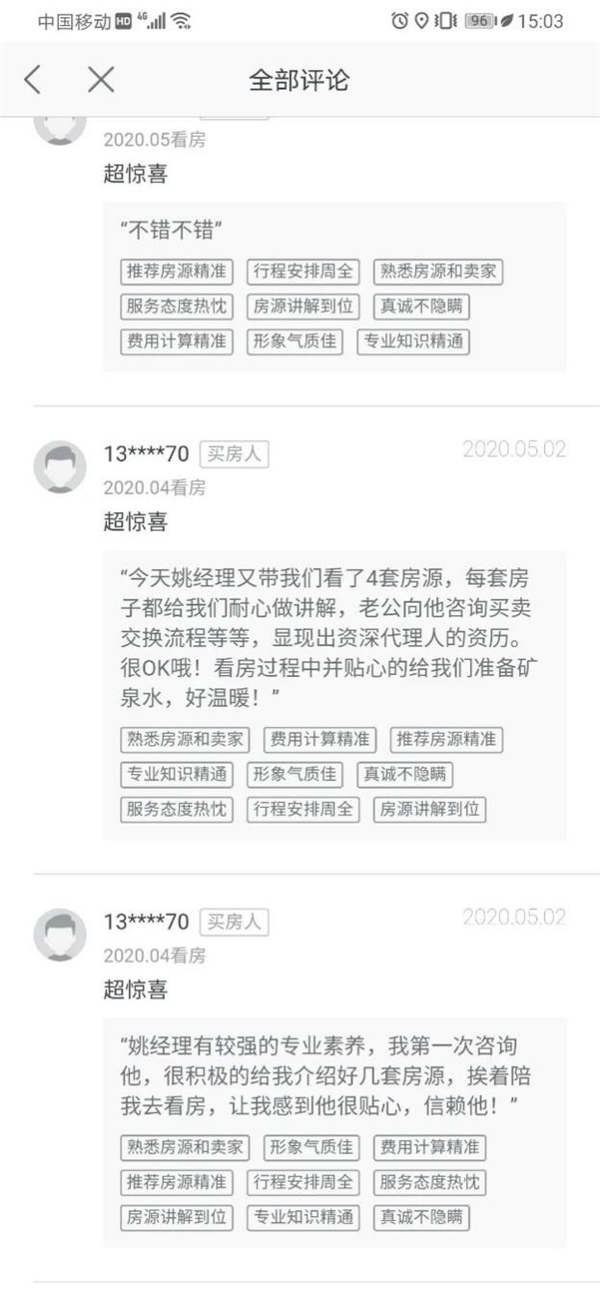Go back using the arrow icon
The width and height of the screenshot is (600, 1299).
pos(33,80)
